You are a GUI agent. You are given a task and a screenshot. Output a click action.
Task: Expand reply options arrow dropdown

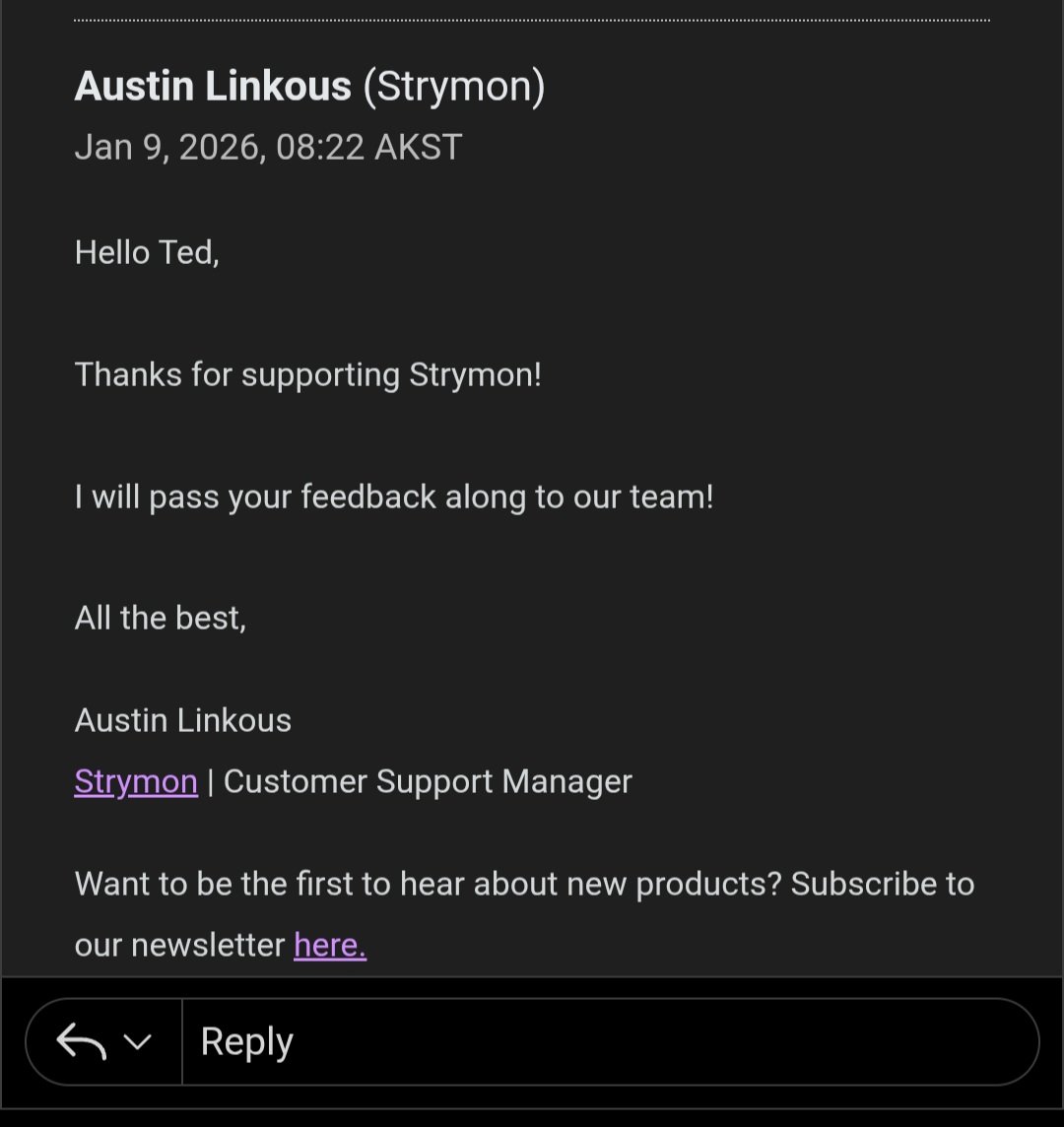[x=137, y=1041]
